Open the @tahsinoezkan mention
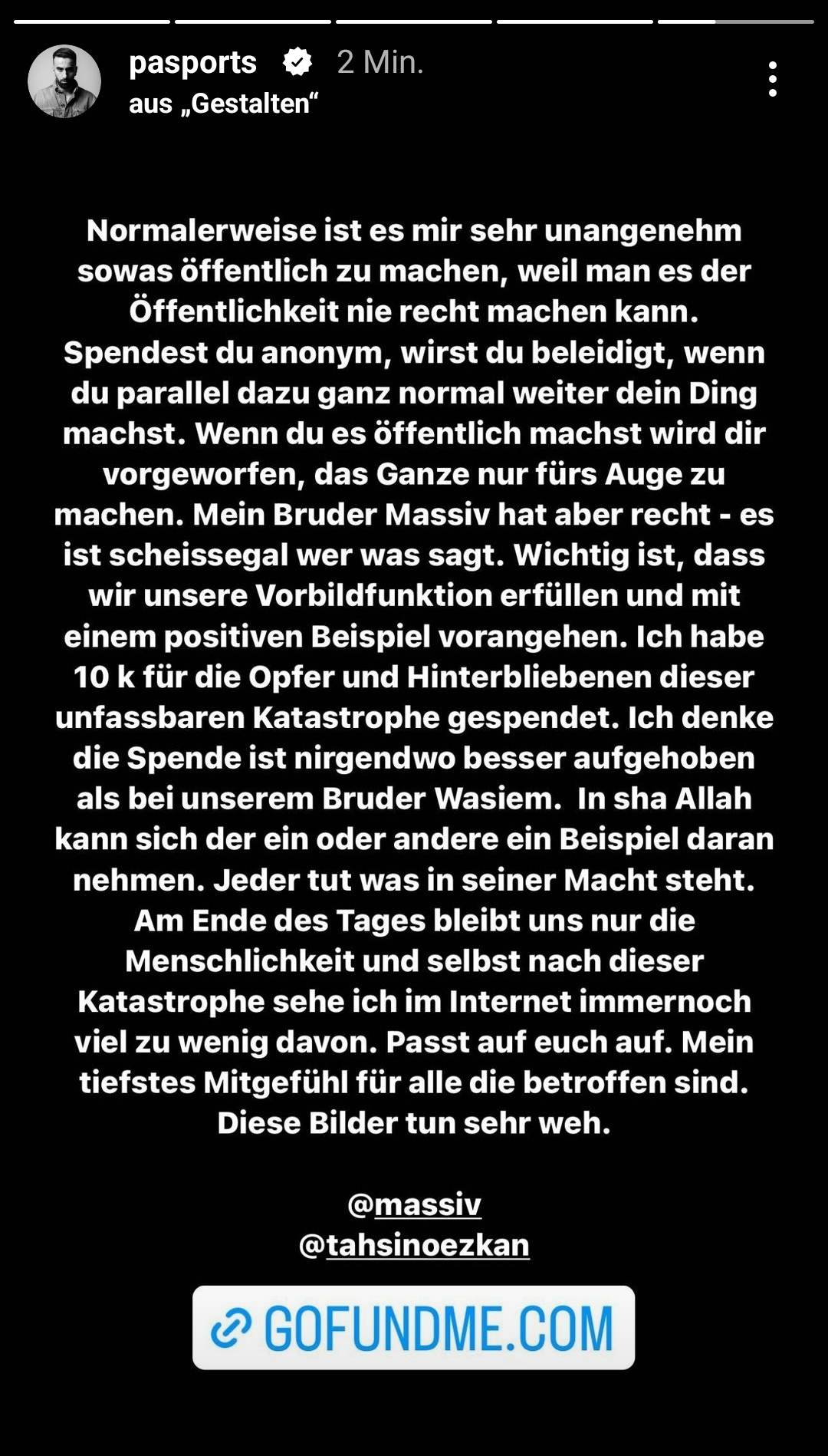The width and height of the screenshot is (828, 1456). (414, 1245)
